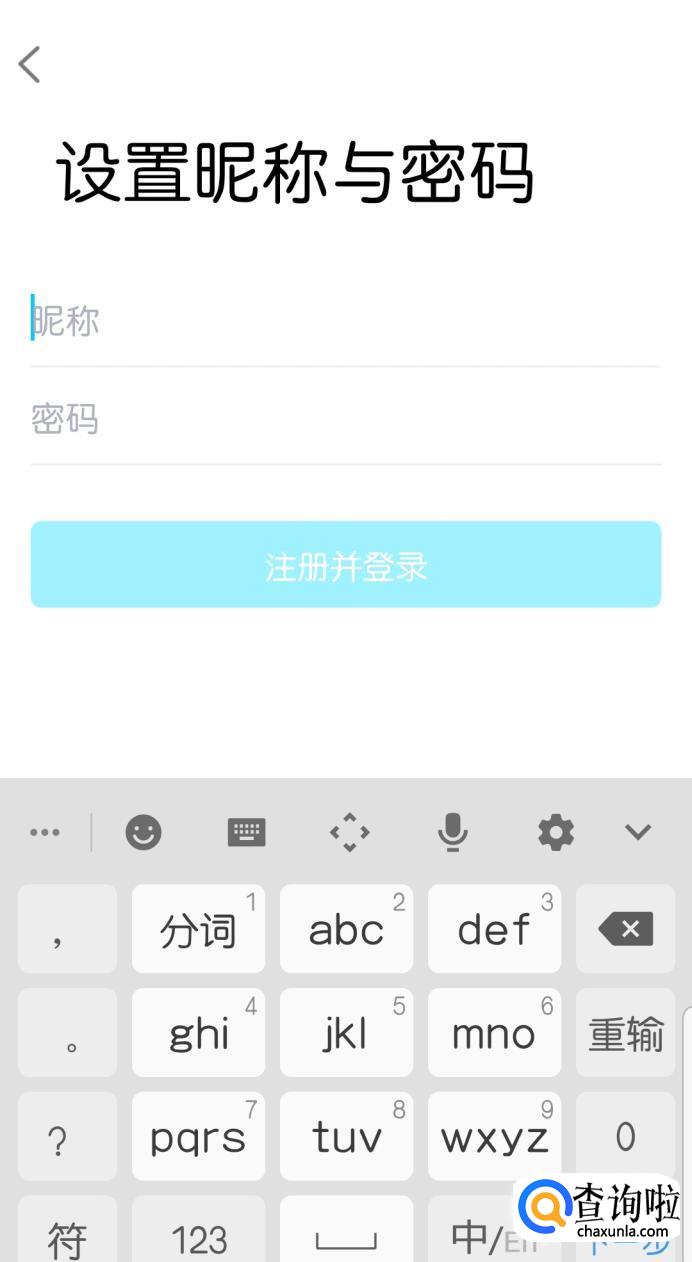692x1262 pixels.
Task: Open the keyboard's three-dot more menu
Action: [x=45, y=832]
